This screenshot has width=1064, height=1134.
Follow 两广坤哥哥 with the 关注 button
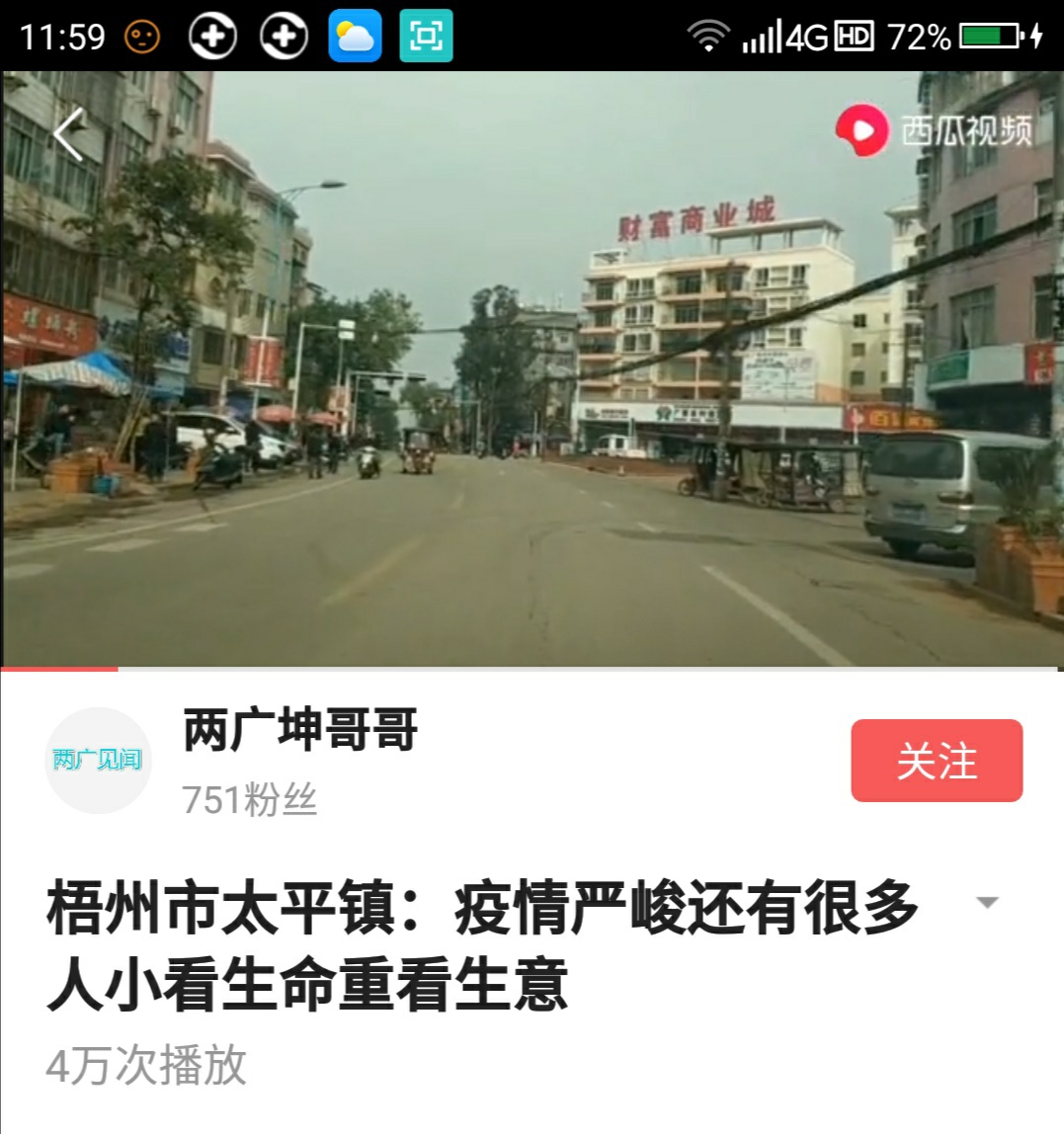[936, 761]
